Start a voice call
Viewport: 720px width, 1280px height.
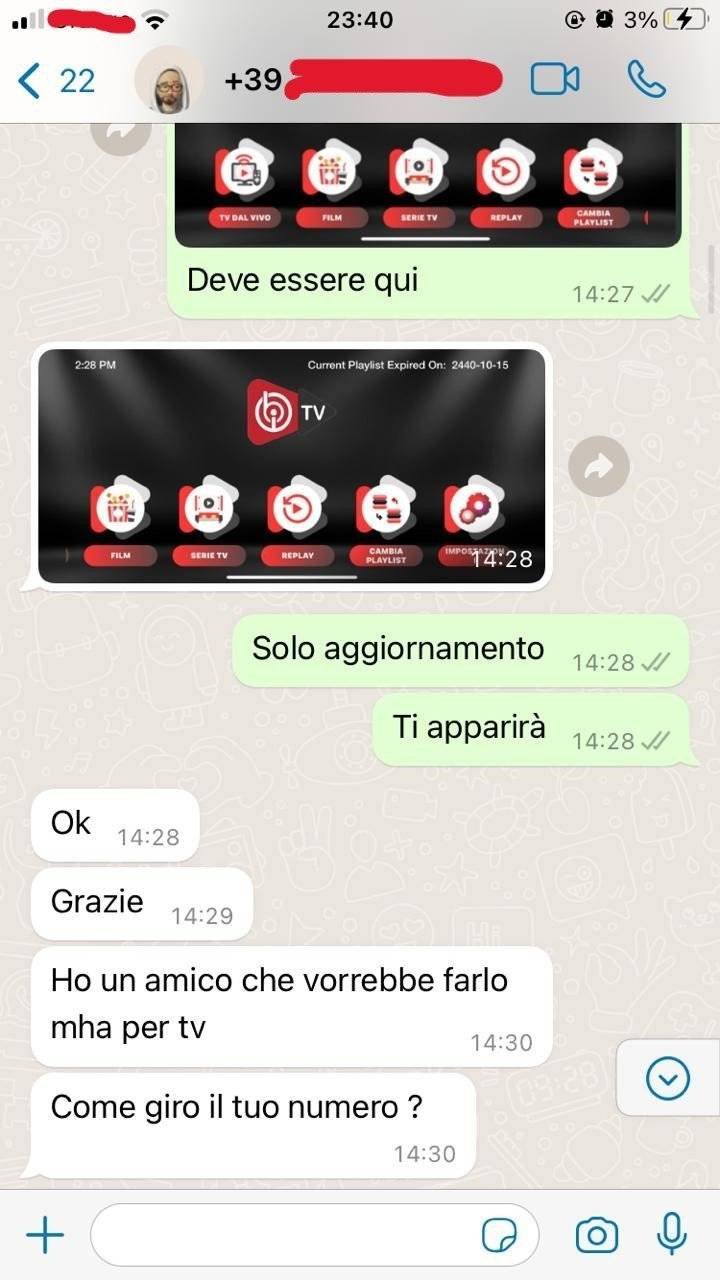(x=646, y=80)
